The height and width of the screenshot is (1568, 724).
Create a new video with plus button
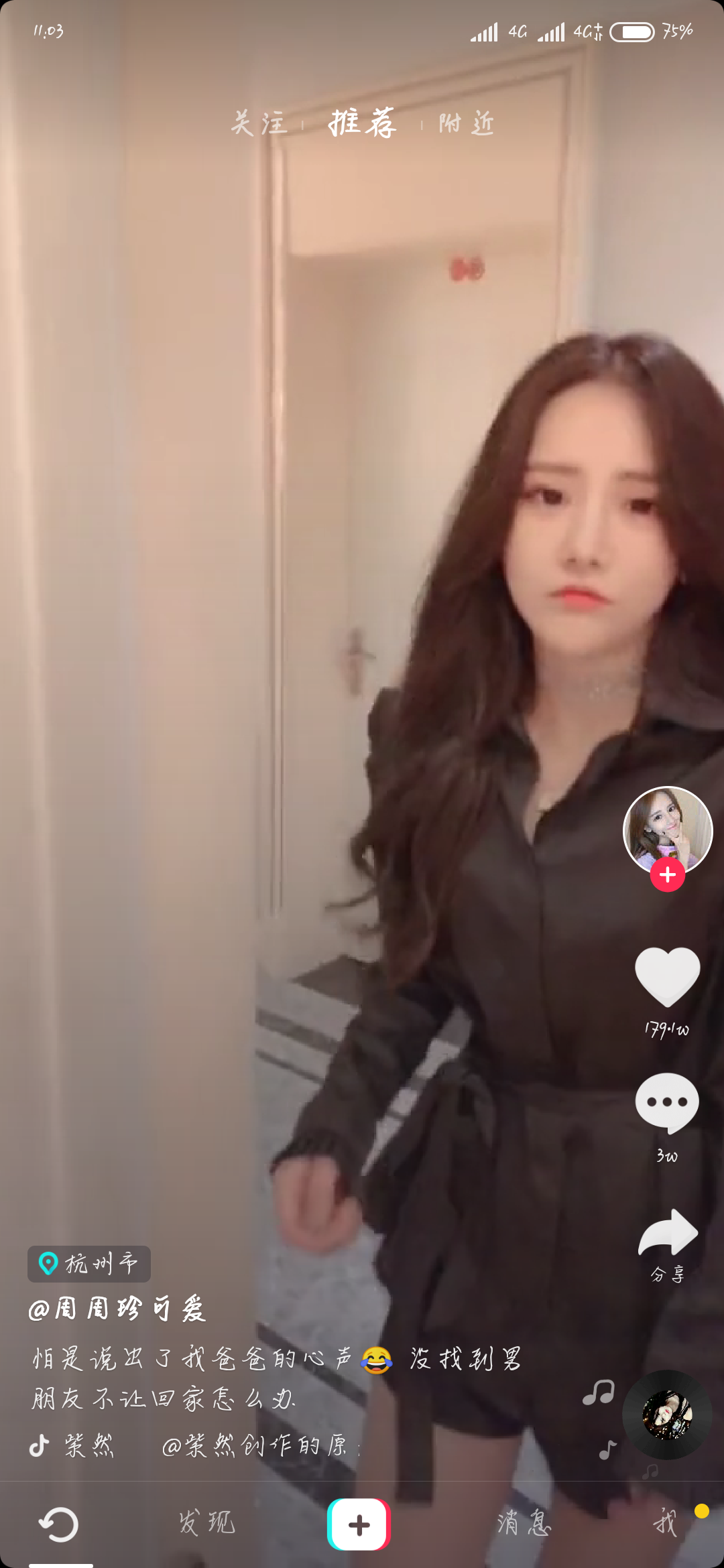click(359, 1524)
